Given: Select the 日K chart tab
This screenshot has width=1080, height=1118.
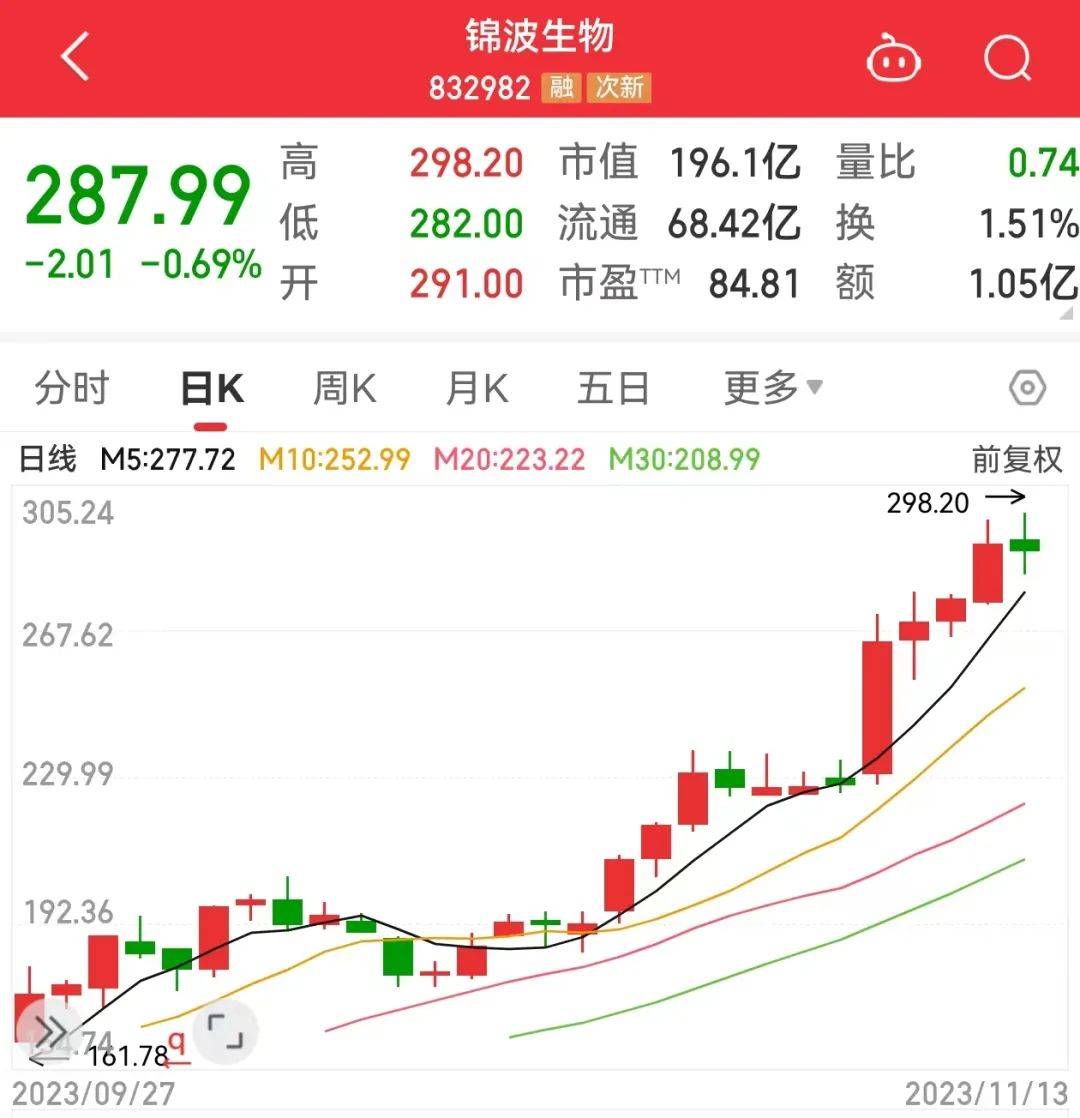Looking at the screenshot, I should (x=211, y=388).
